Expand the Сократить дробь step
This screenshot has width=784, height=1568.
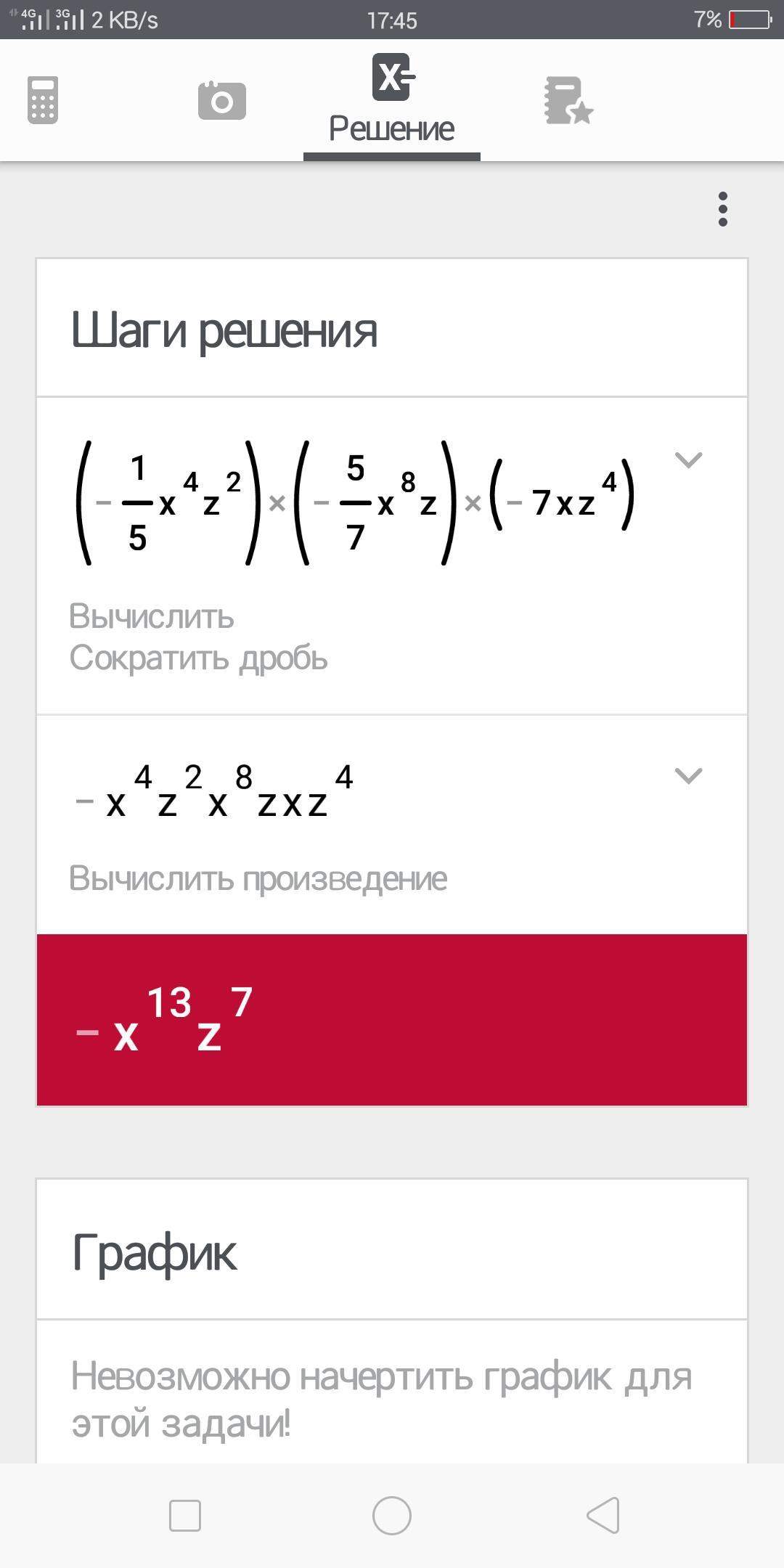pyautogui.click(x=688, y=460)
